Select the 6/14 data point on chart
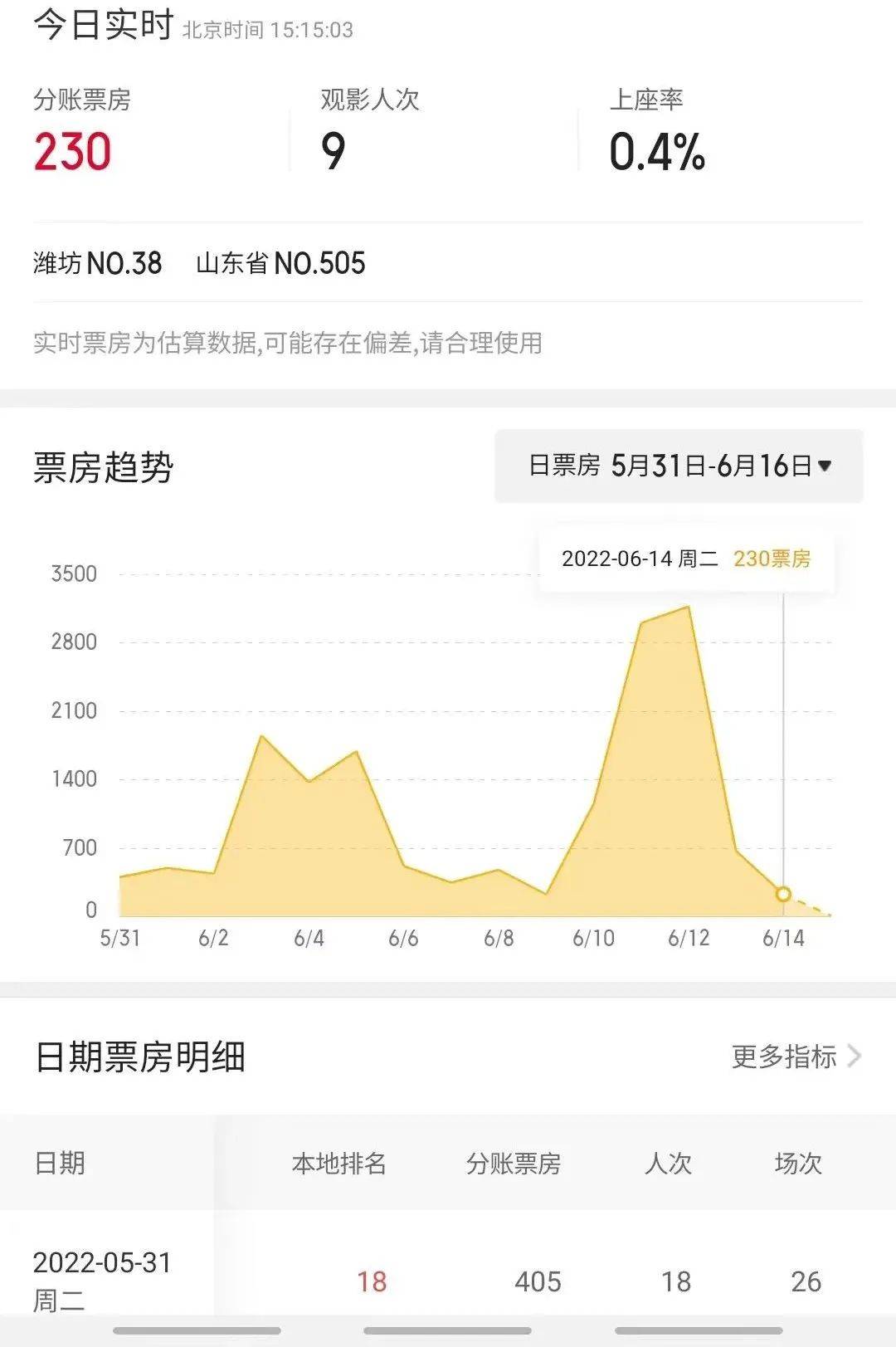This screenshot has width=896, height=1347. click(x=783, y=894)
